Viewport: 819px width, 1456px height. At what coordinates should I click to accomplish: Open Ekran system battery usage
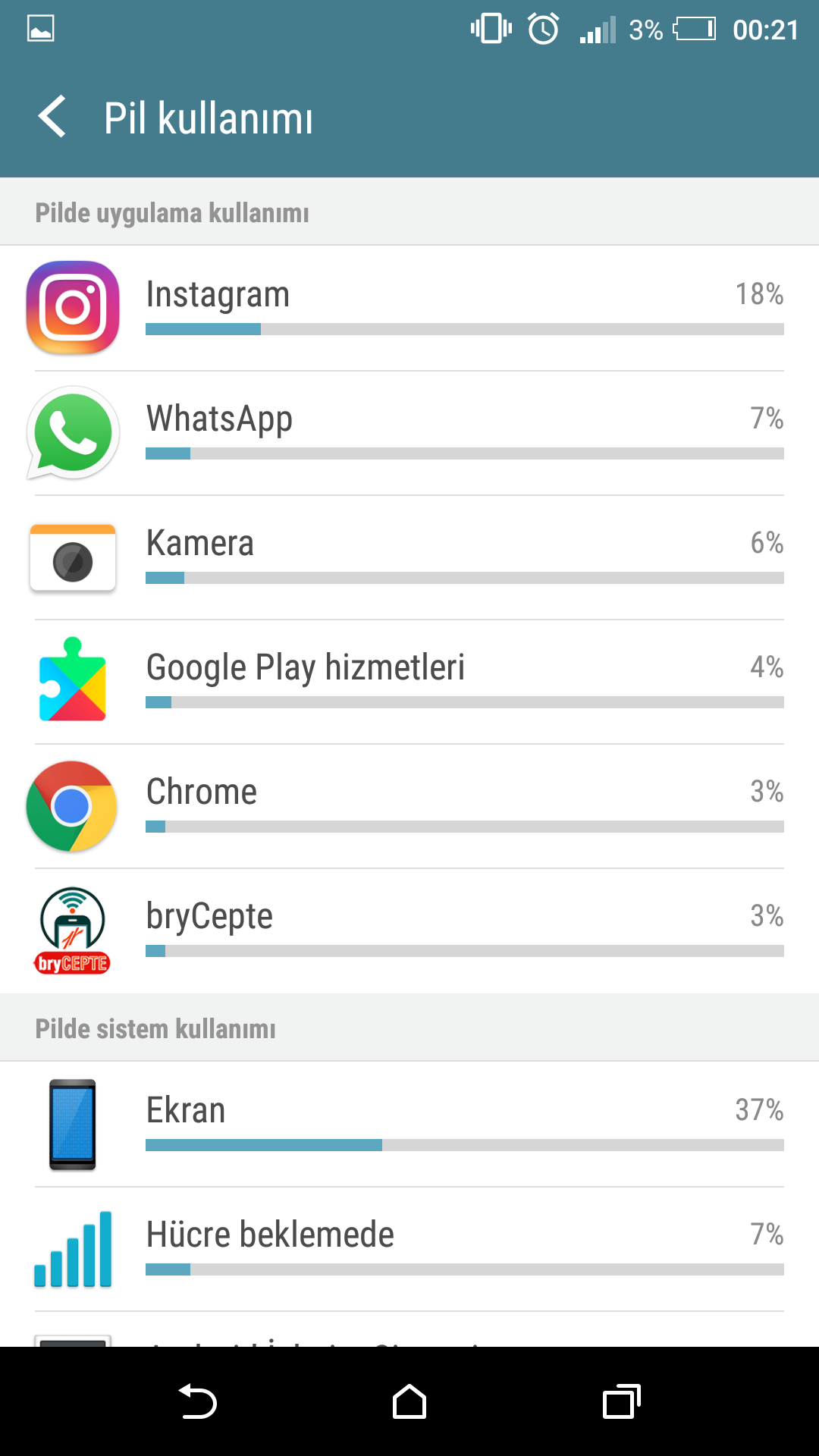pos(409,1124)
